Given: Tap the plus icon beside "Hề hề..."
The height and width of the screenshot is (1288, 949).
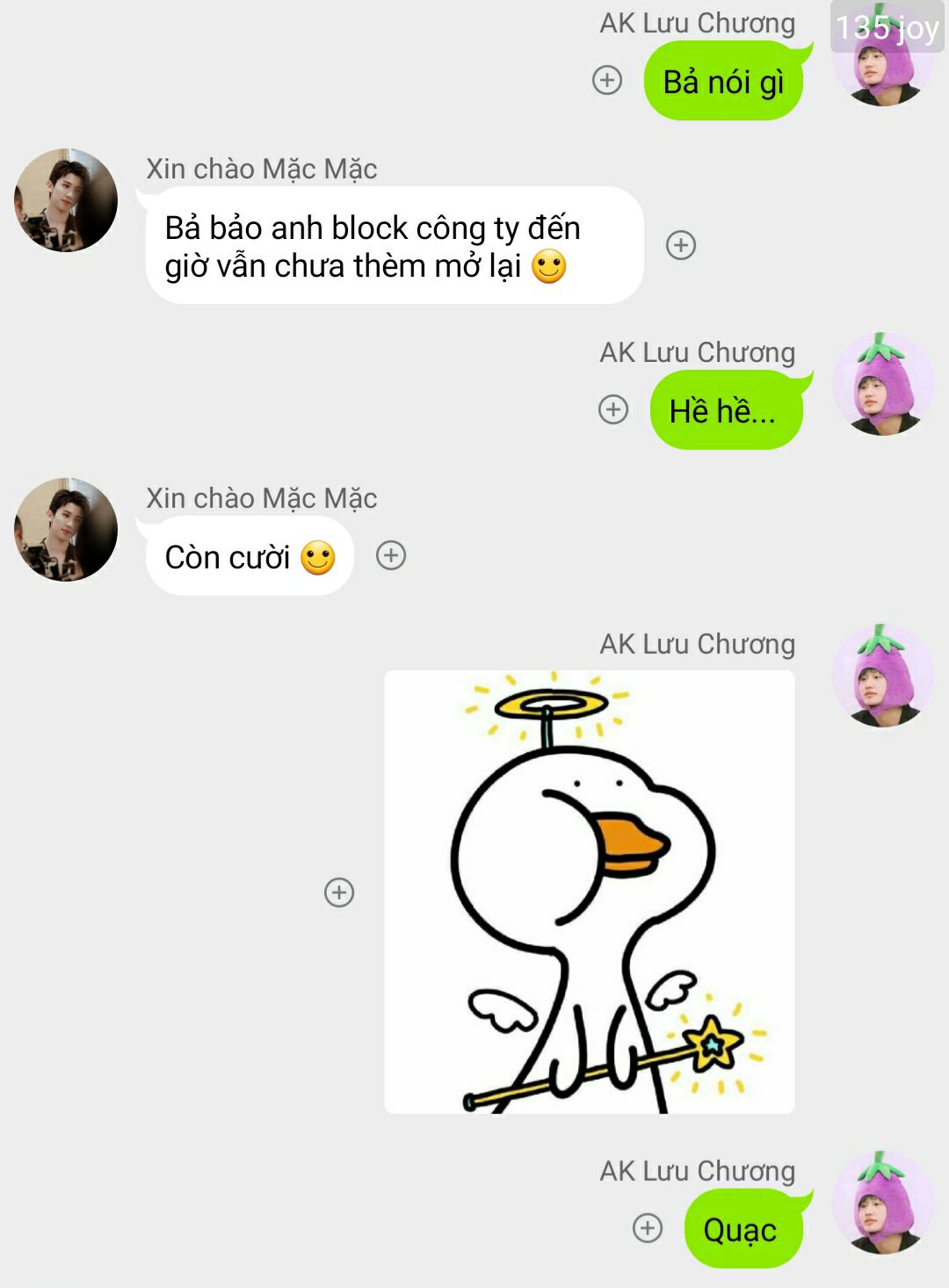Looking at the screenshot, I should 613,409.
